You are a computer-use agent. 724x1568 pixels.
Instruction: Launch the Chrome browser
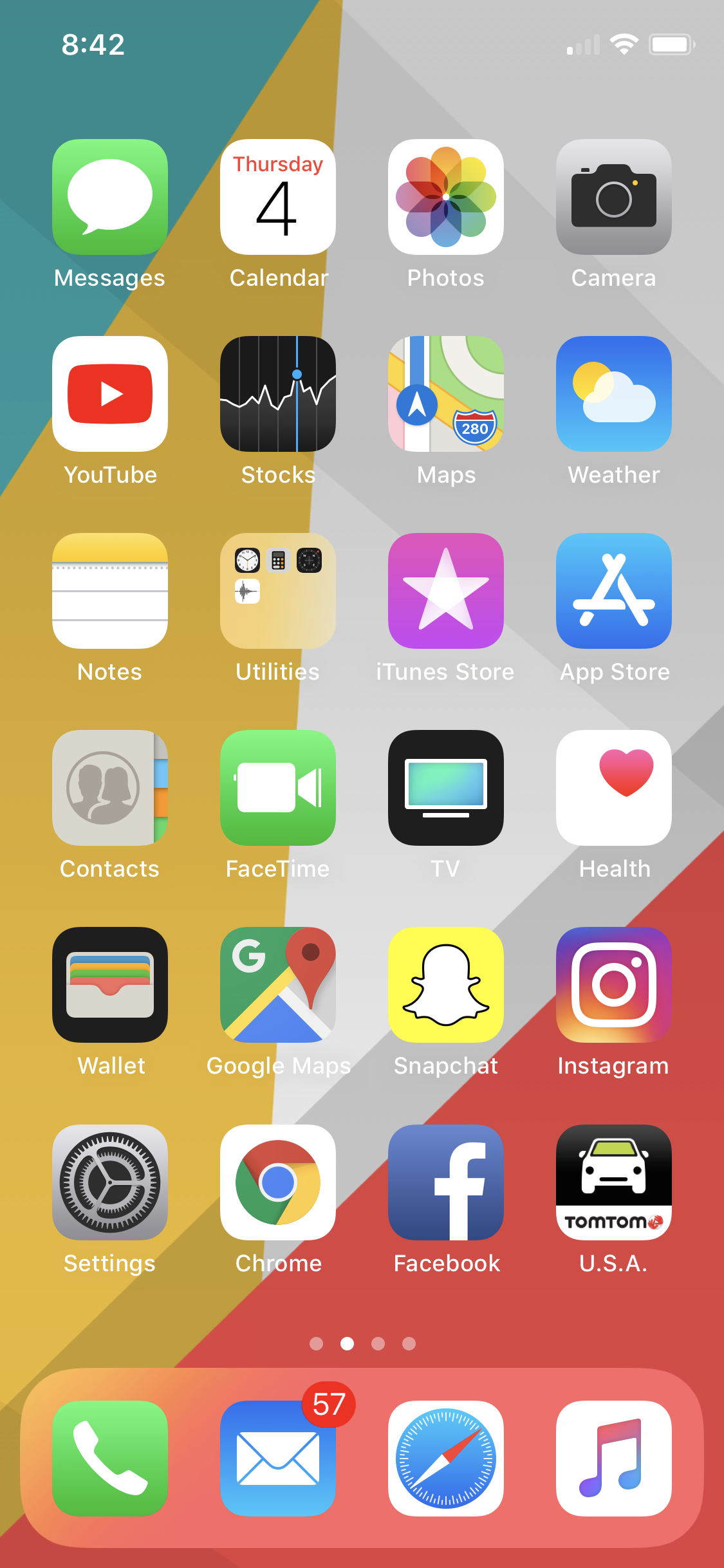[278, 1182]
